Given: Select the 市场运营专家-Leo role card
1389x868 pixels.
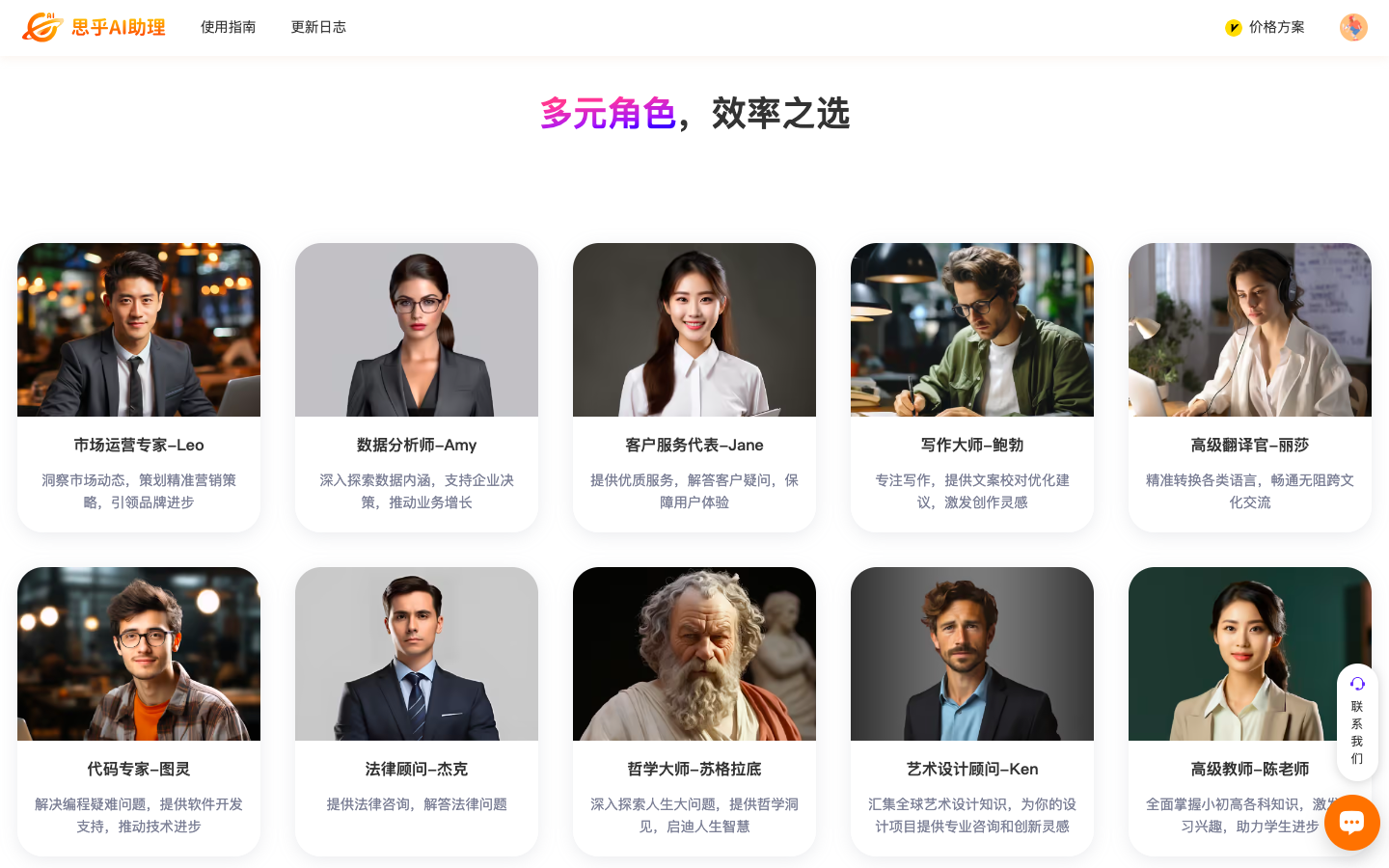Looking at the screenshot, I should [x=139, y=387].
